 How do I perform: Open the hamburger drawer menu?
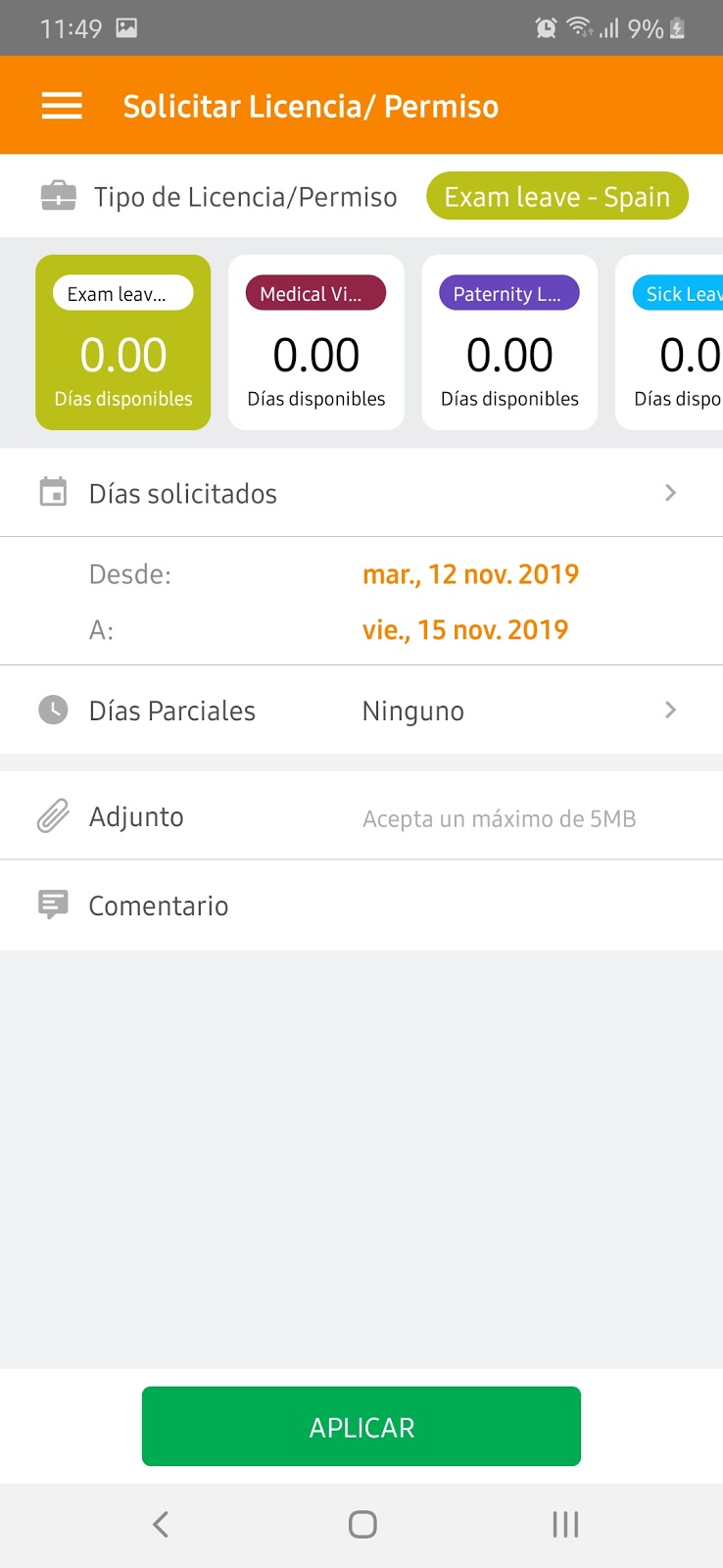click(62, 106)
